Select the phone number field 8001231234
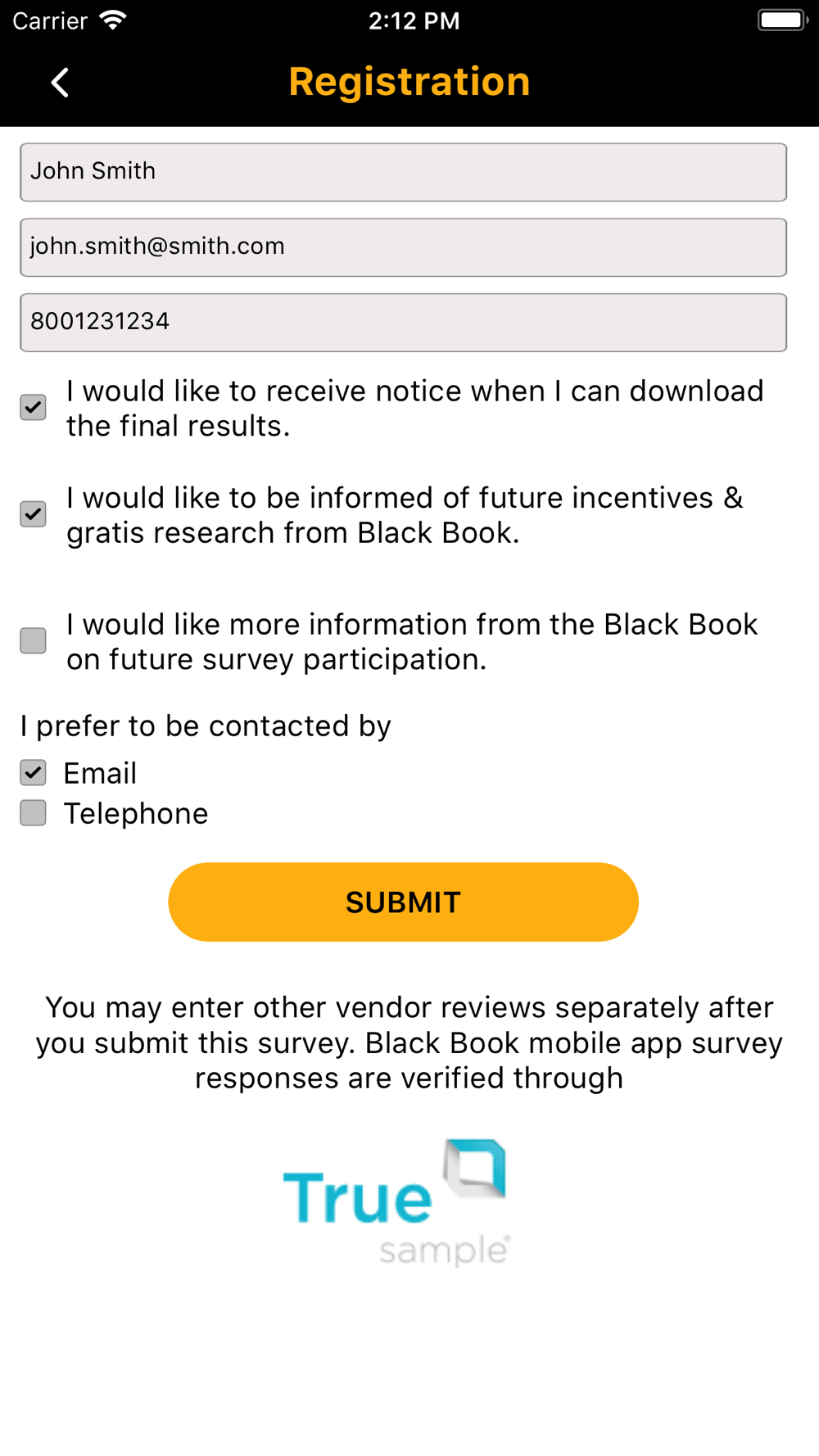The image size is (819, 1456). 403,323
